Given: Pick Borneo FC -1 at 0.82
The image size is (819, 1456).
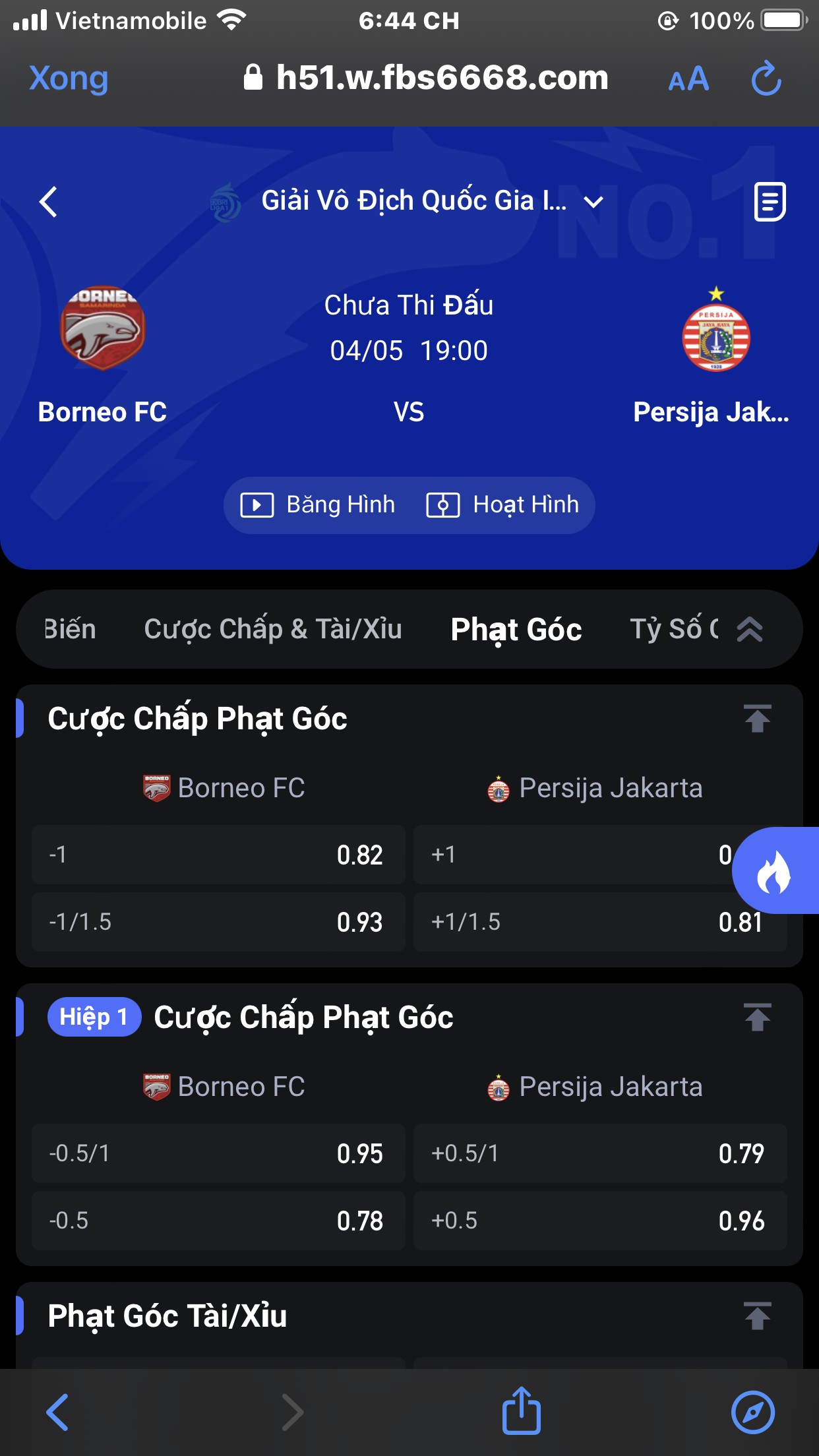Looking at the screenshot, I should (218, 855).
